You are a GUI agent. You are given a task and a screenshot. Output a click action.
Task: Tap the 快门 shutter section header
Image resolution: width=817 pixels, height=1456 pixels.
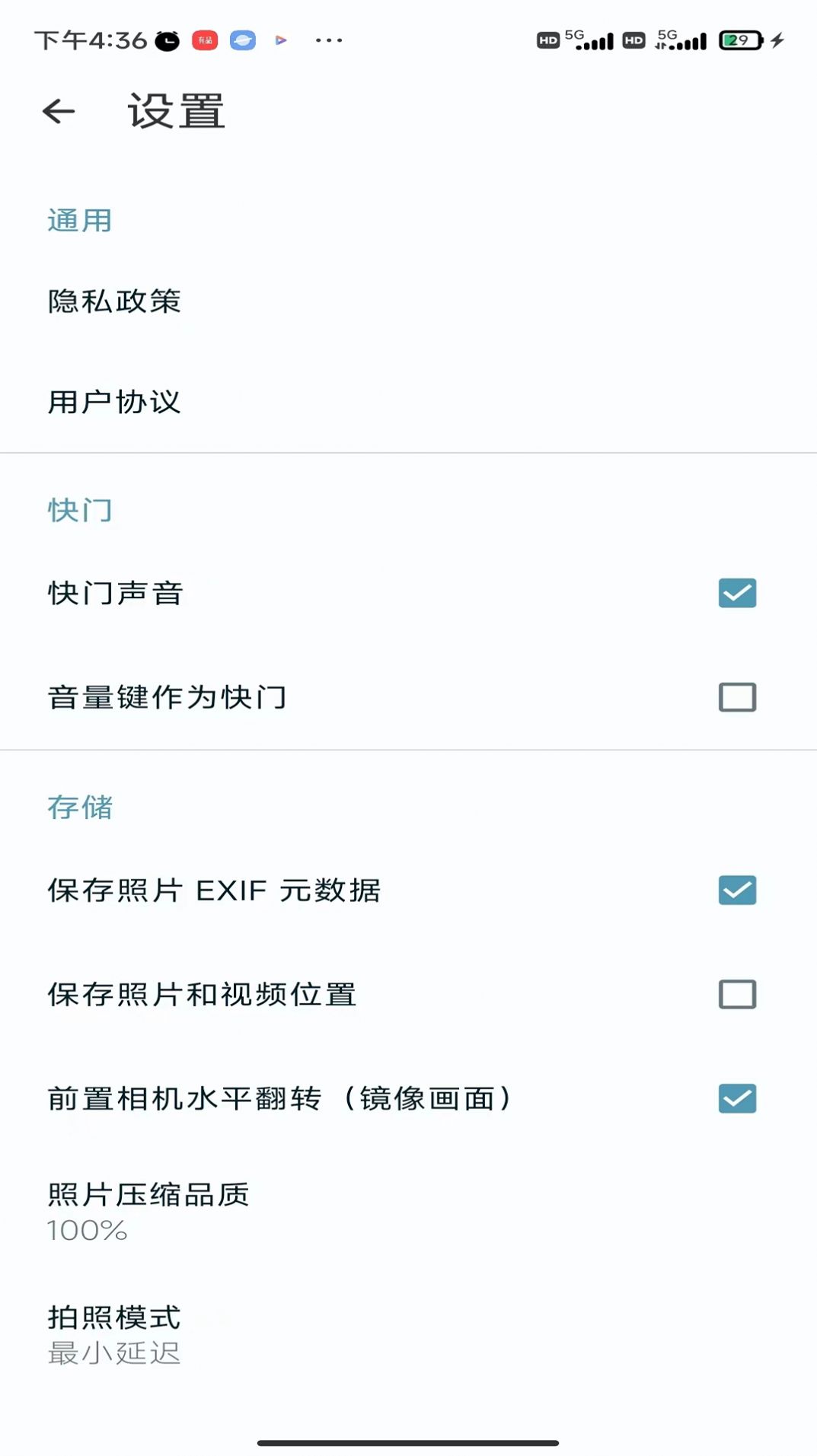click(78, 510)
